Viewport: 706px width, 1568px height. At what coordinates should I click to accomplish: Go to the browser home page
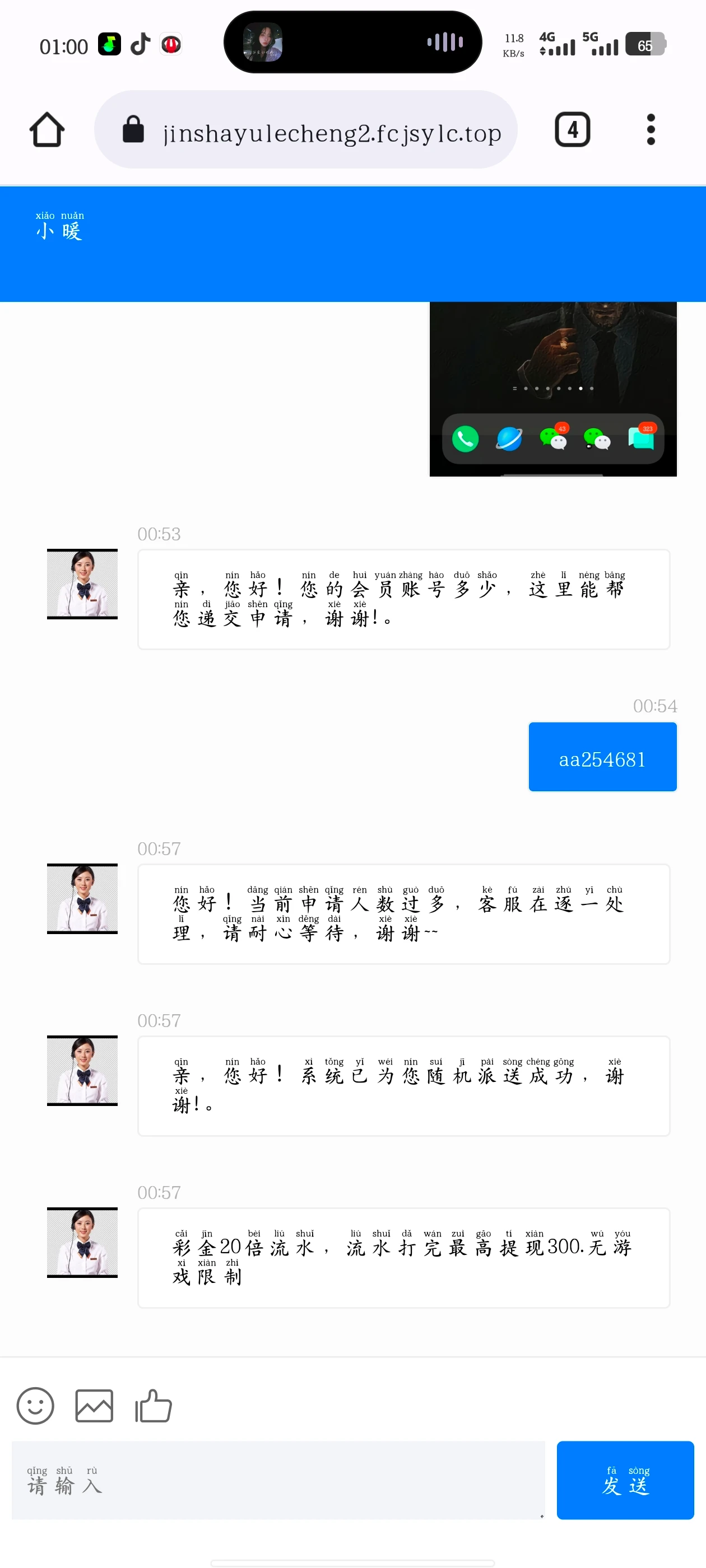click(x=47, y=130)
